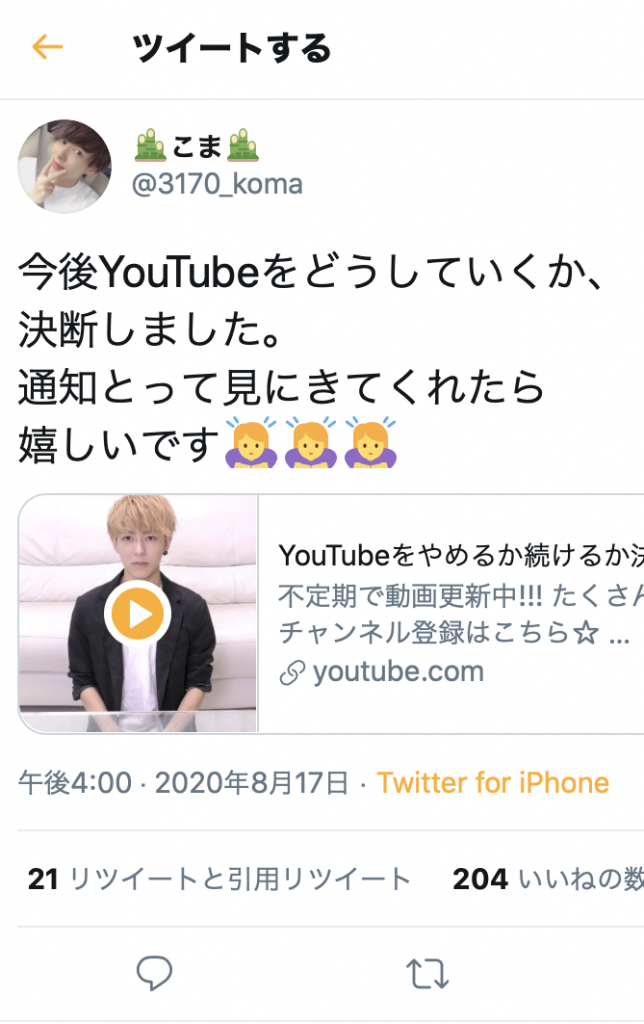View the 21 retweets and quote retweets
Image resolution: width=644 pixels, height=1024 pixels.
(x=219, y=879)
